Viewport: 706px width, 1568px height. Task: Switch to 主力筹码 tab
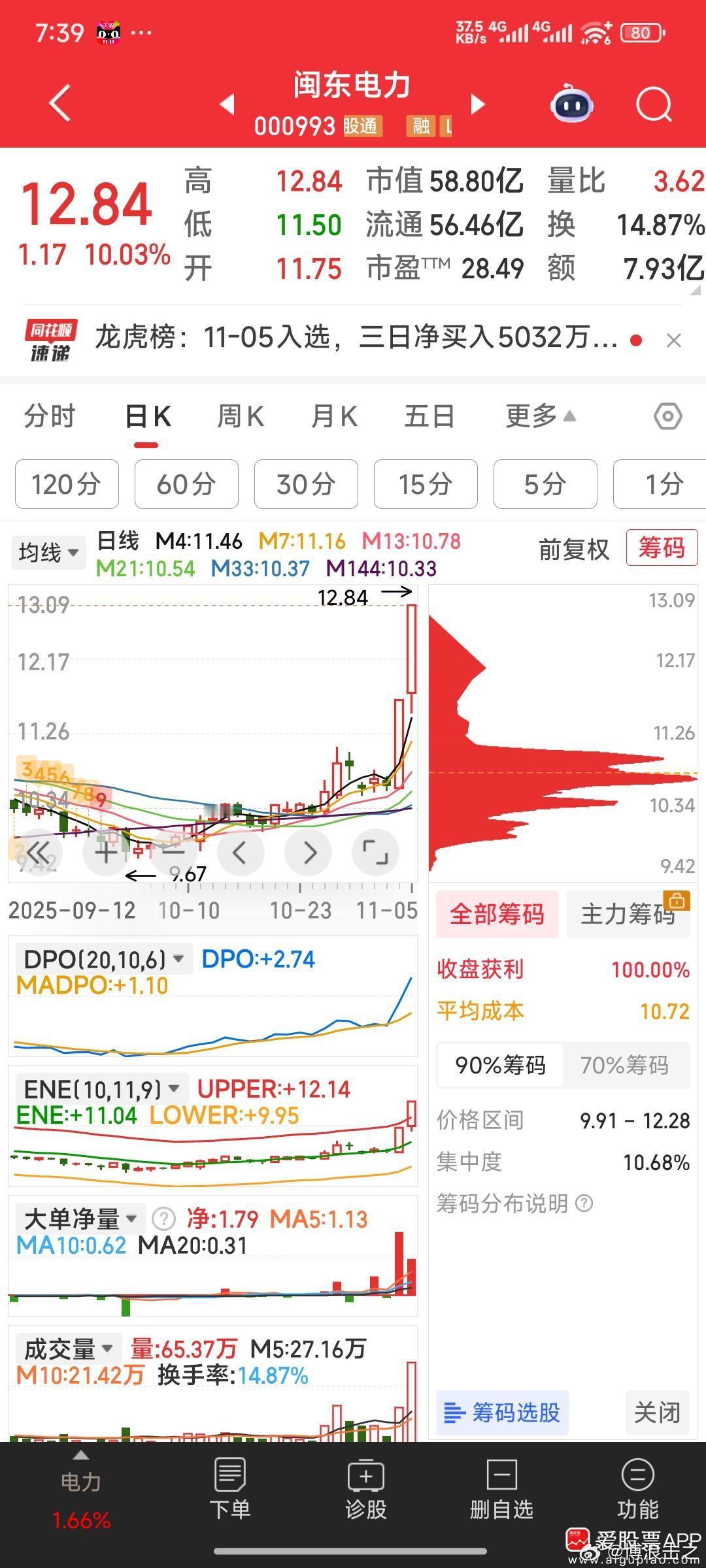coord(628,915)
